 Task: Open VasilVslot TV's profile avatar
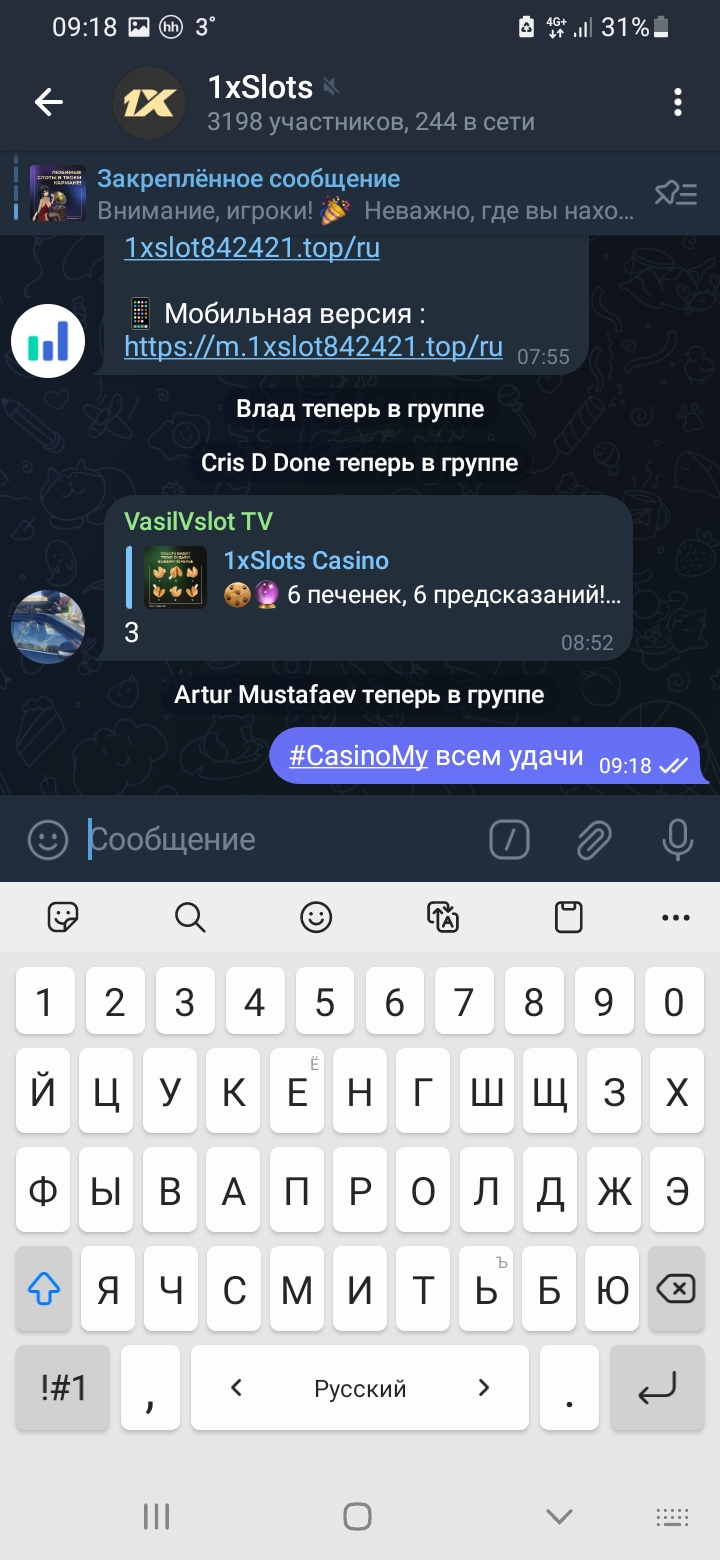[48, 626]
